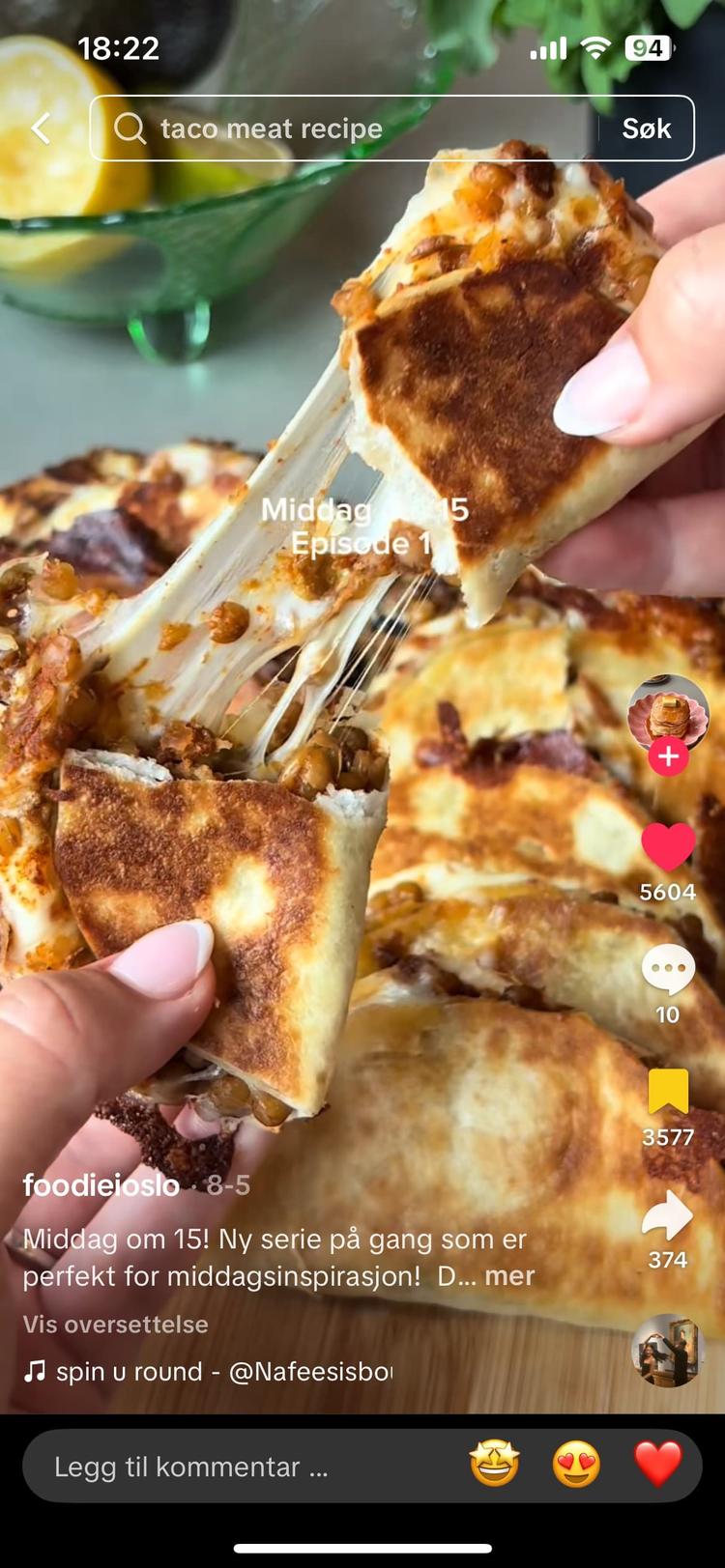725x1568 pixels.
Task: Expand the caption with "mer"
Action: pos(509,1276)
